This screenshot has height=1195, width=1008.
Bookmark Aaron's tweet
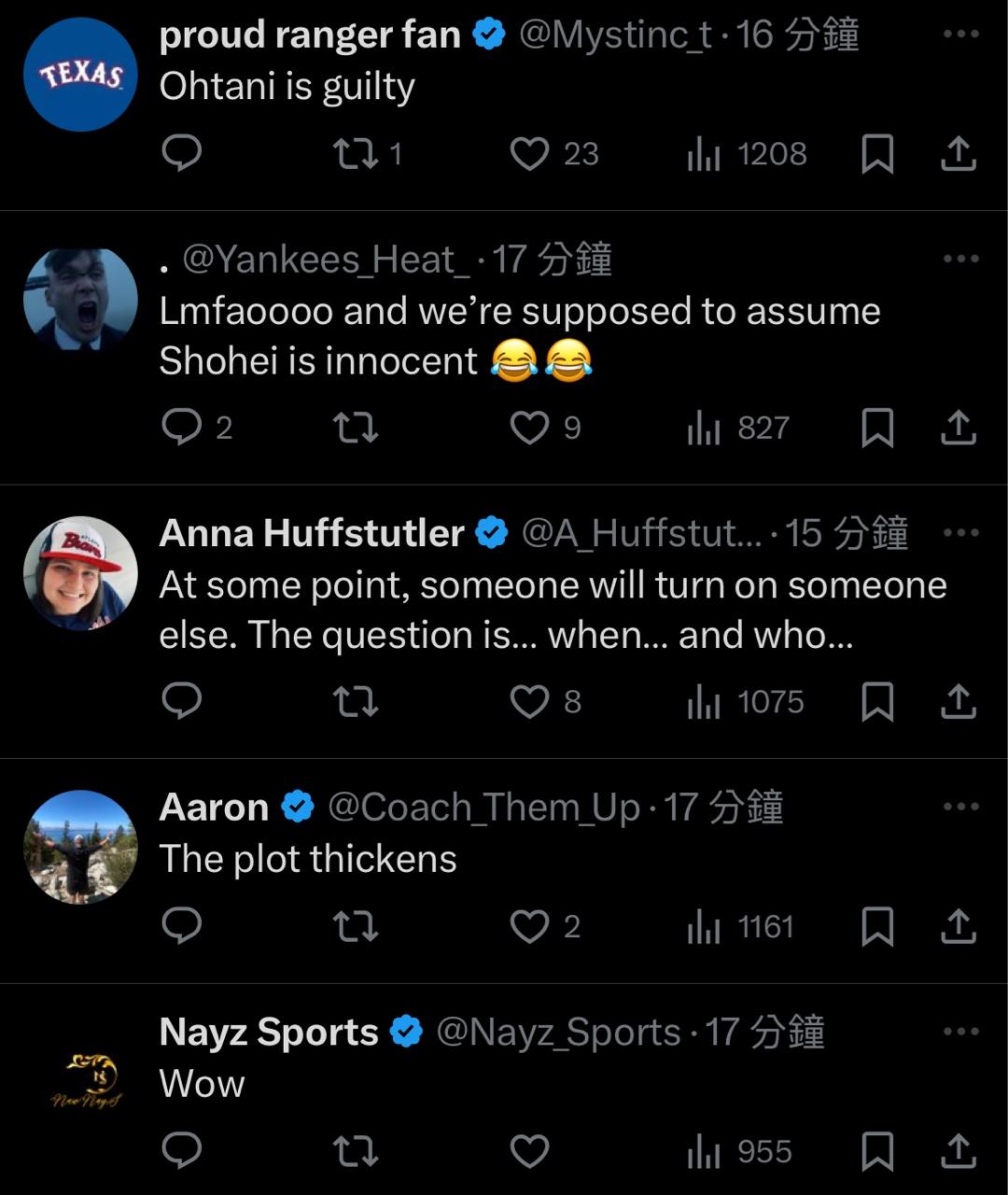coord(876,926)
